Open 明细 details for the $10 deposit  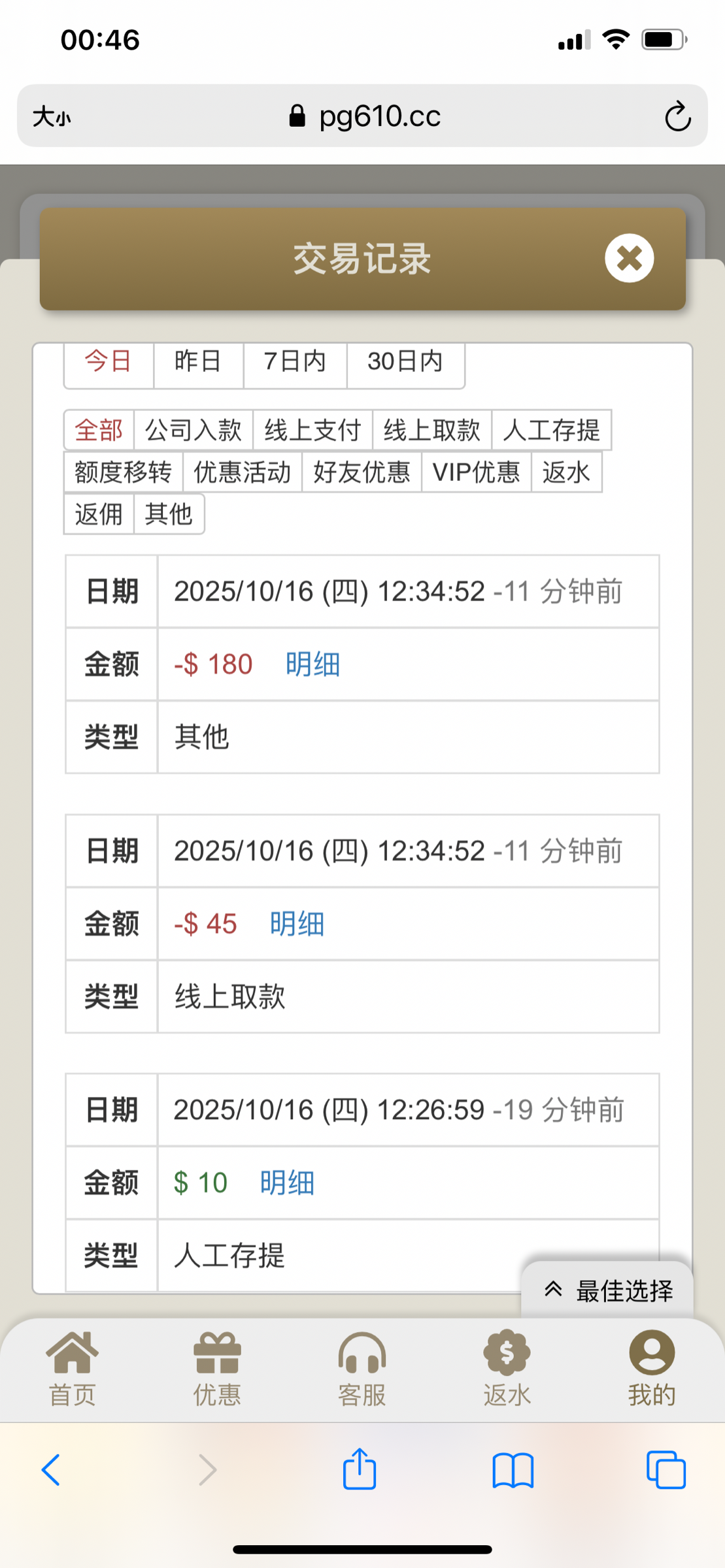coord(286,1182)
